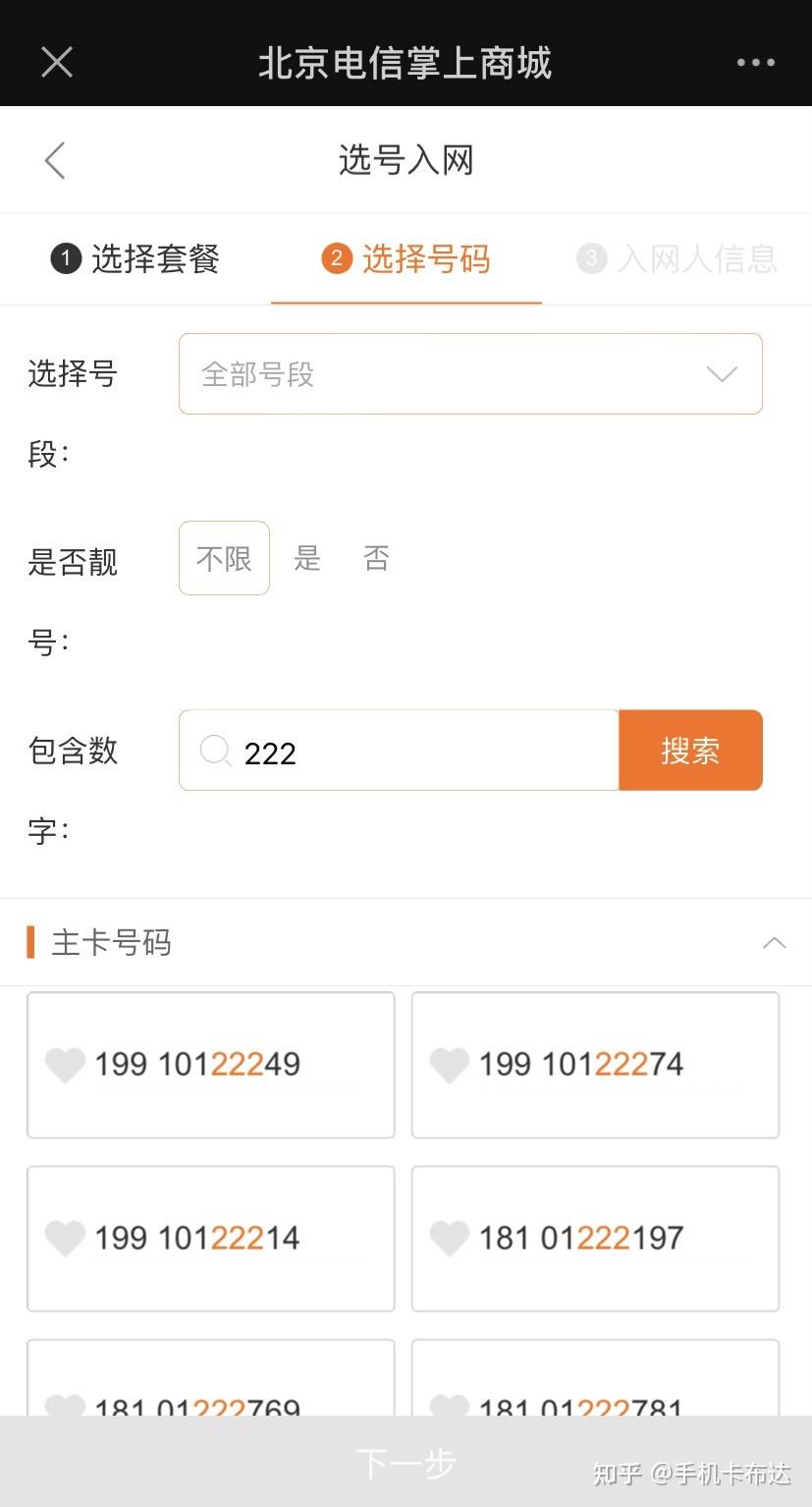Select 不限 for 是否靓号
This screenshot has width=812, height=1507.
pos(224,559)
